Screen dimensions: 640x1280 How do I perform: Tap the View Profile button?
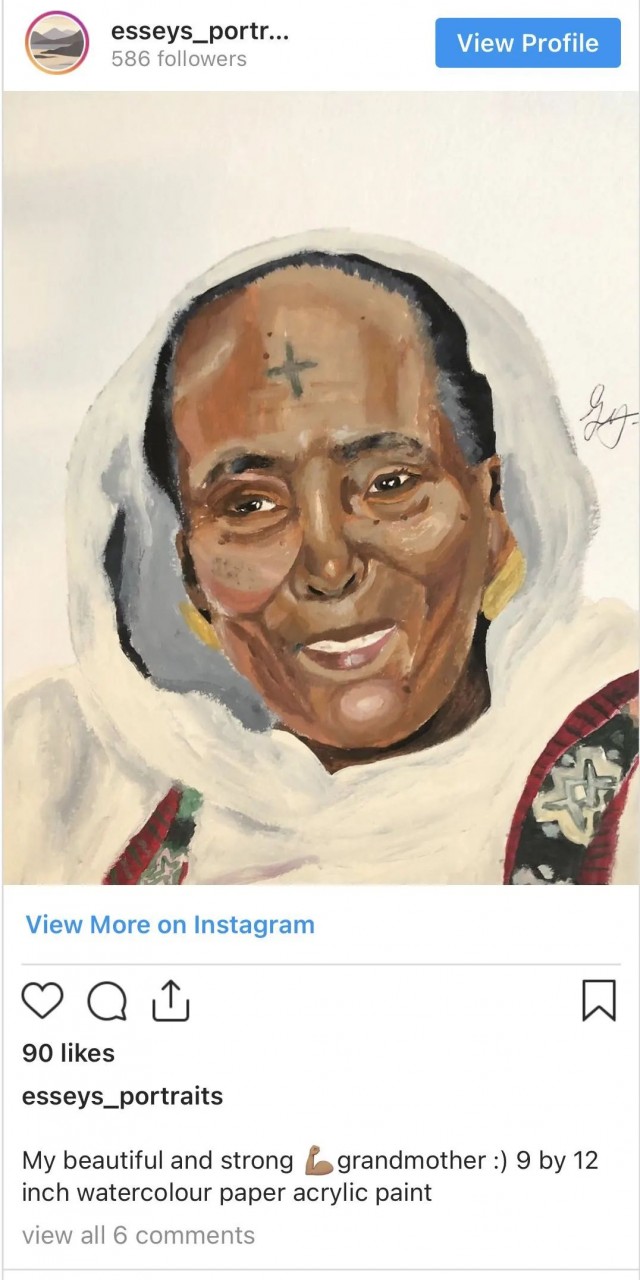pyautogui.click(x=528, y=43)
